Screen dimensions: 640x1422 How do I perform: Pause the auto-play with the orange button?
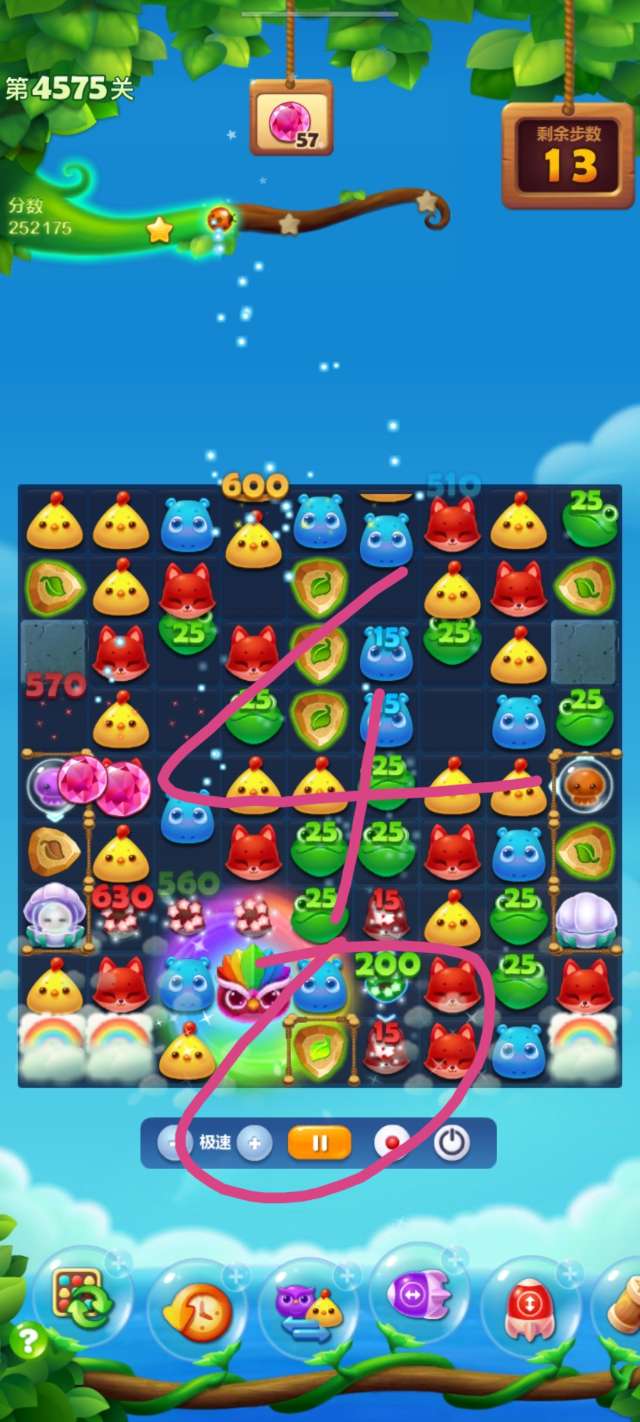[x=319, y=1142]
